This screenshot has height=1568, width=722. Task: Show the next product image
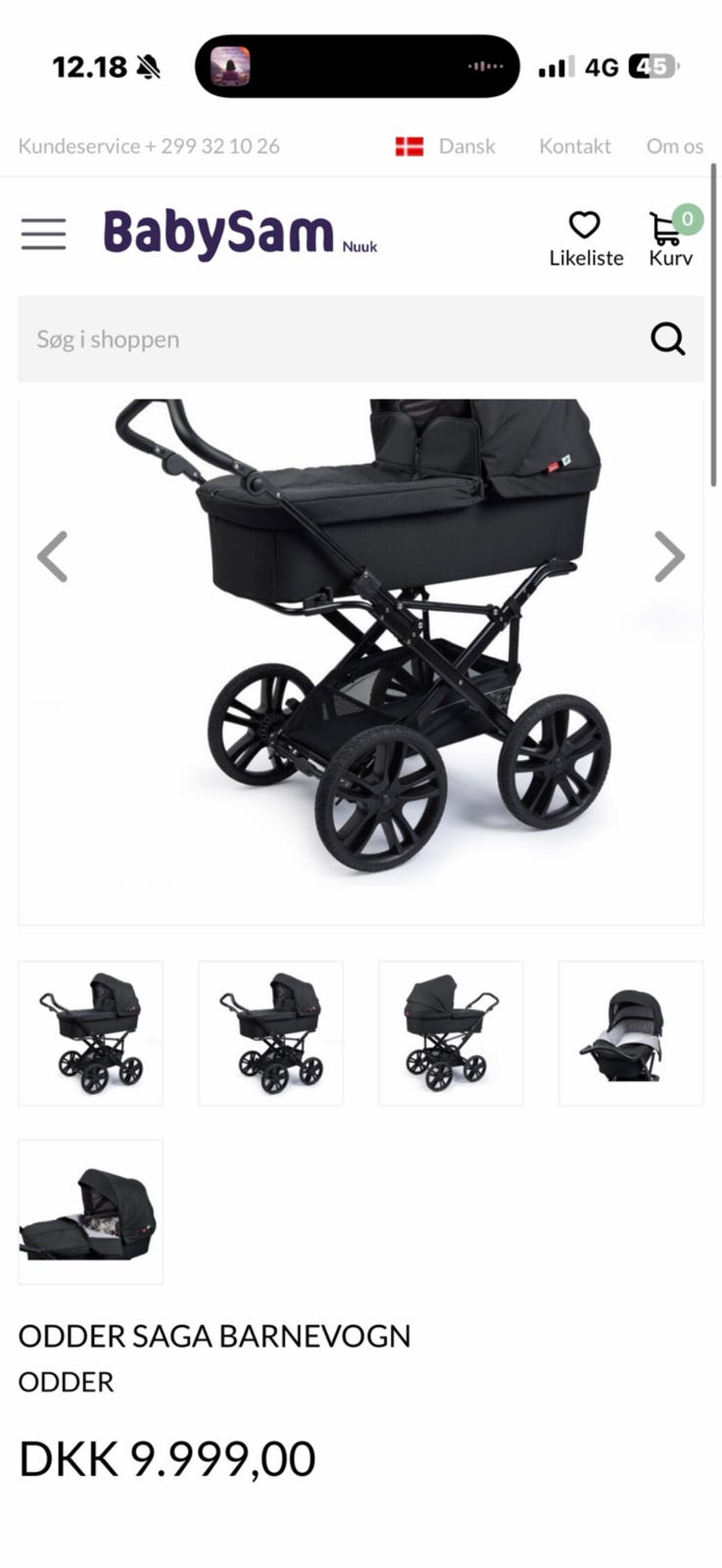[x=669, y=557]
